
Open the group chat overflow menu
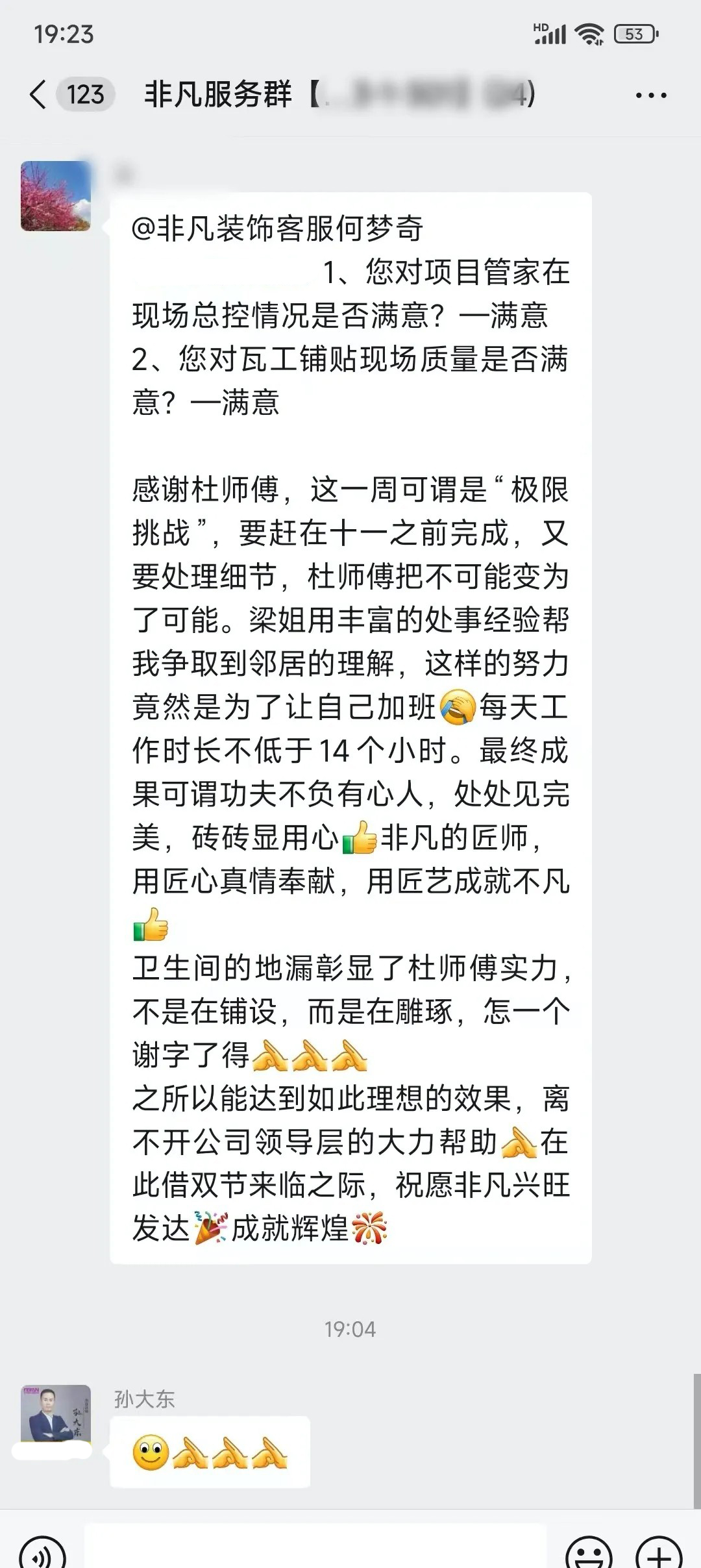[x=651, y=95]
